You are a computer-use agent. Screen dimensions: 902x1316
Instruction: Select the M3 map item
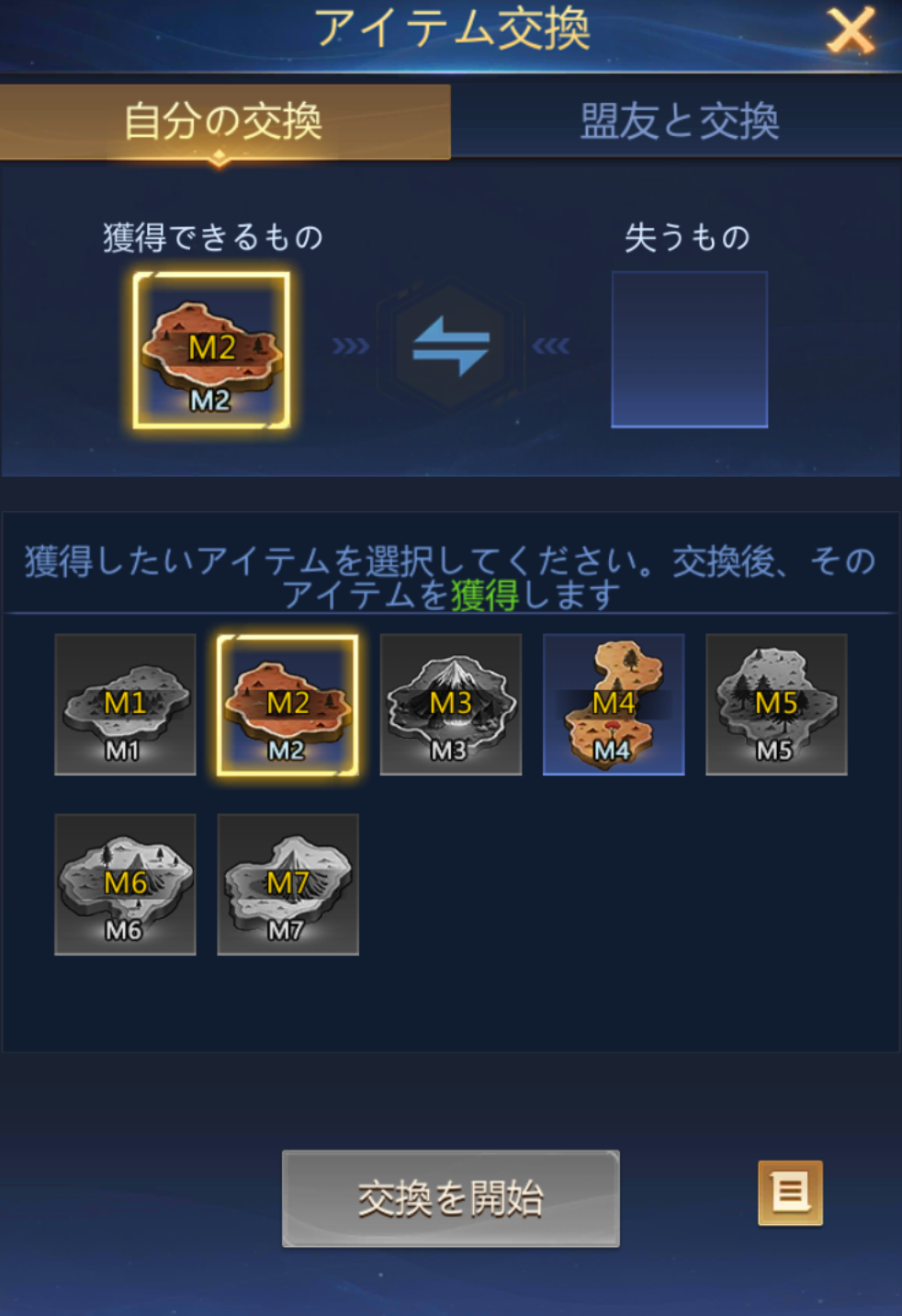pyautogui.click(x=450, y=704)
